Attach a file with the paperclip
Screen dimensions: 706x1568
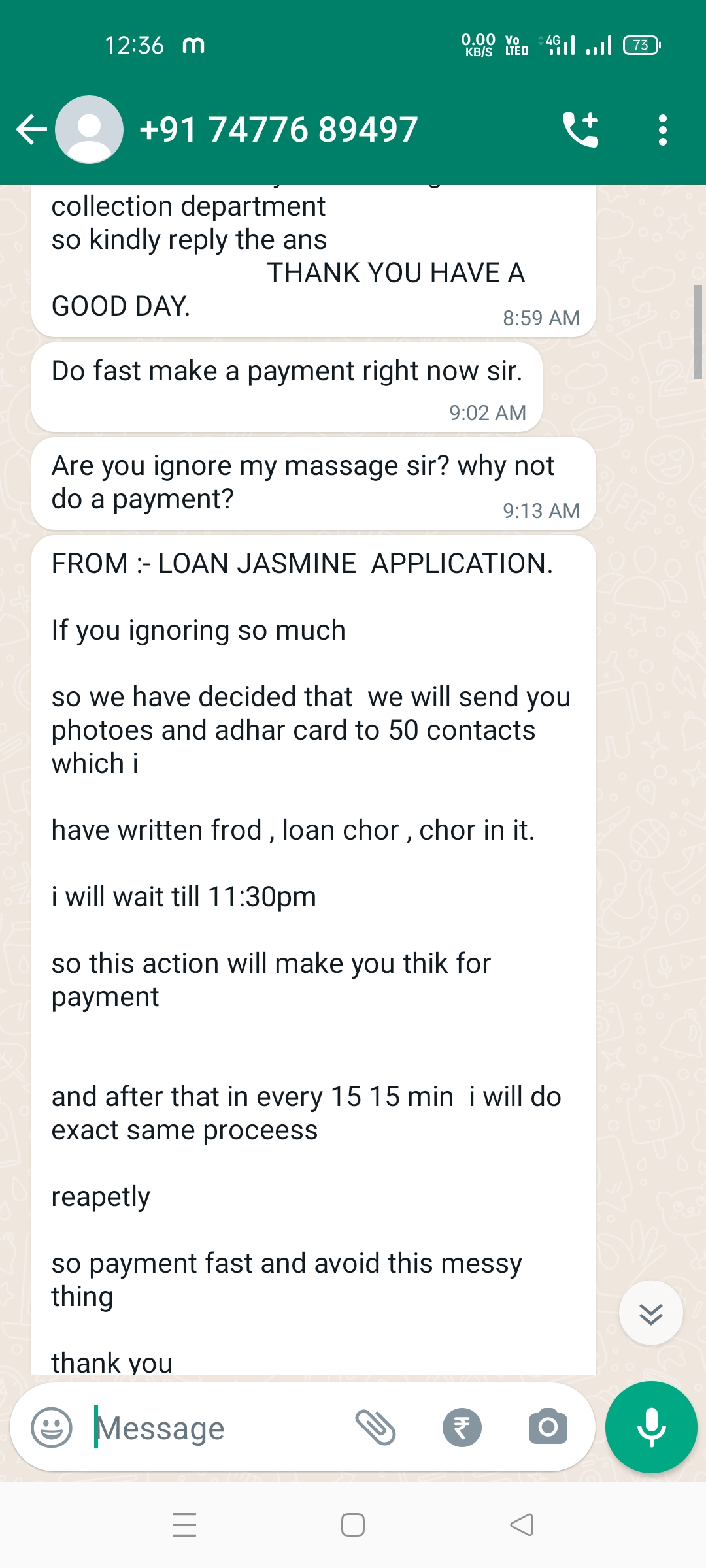[375, 1427]
